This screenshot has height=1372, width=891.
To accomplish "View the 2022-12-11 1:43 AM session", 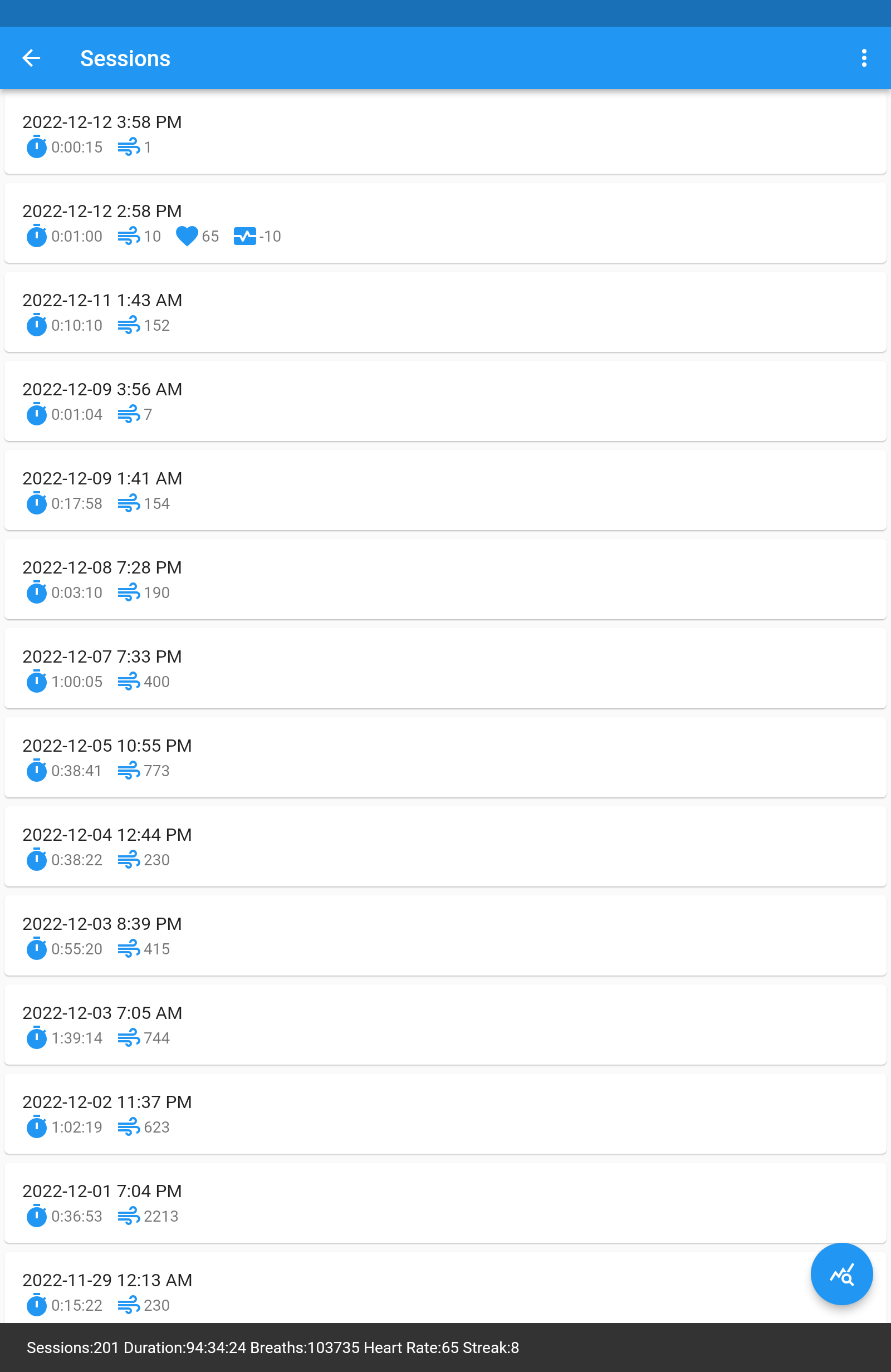I will click(x=444, y=312).
